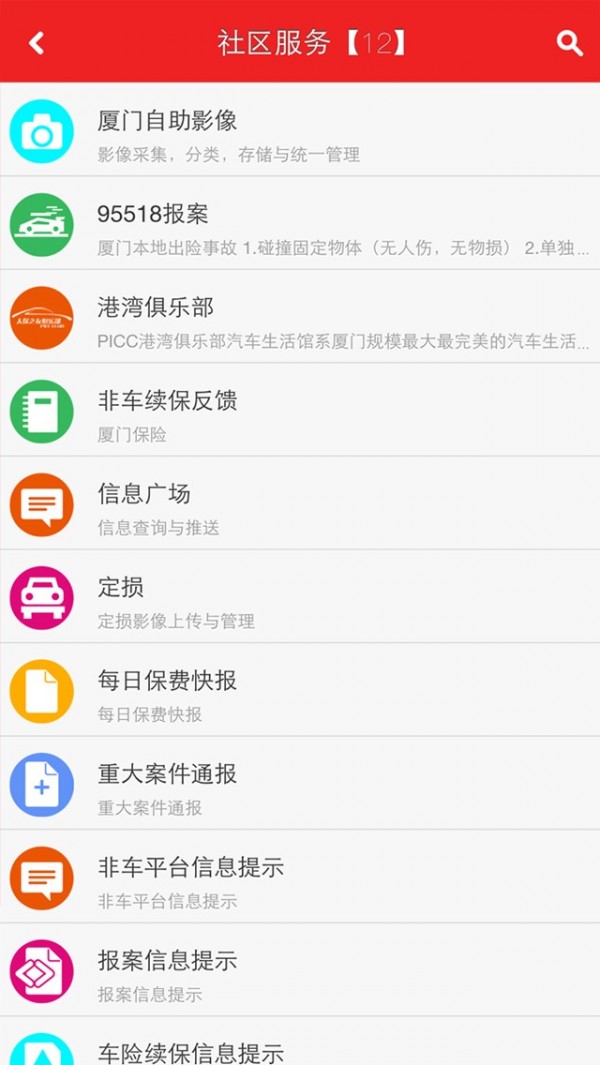Image resolution: width=600 pixels, height=1065 pixels.
Task: Open 厦门自助影像 service
Action: 300,131
